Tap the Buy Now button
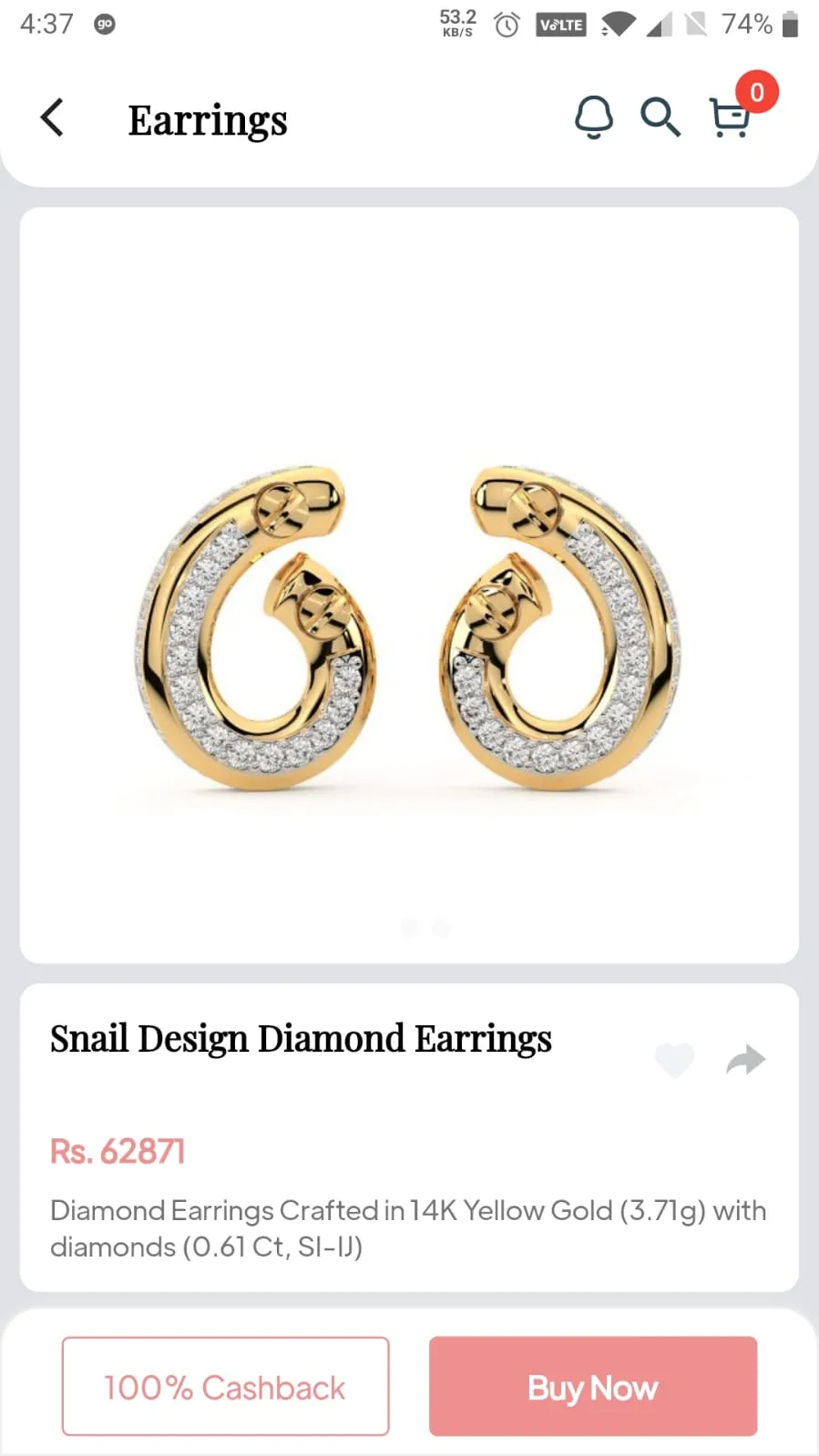This screenshot has width=819, height=1456. point(592,1386)
